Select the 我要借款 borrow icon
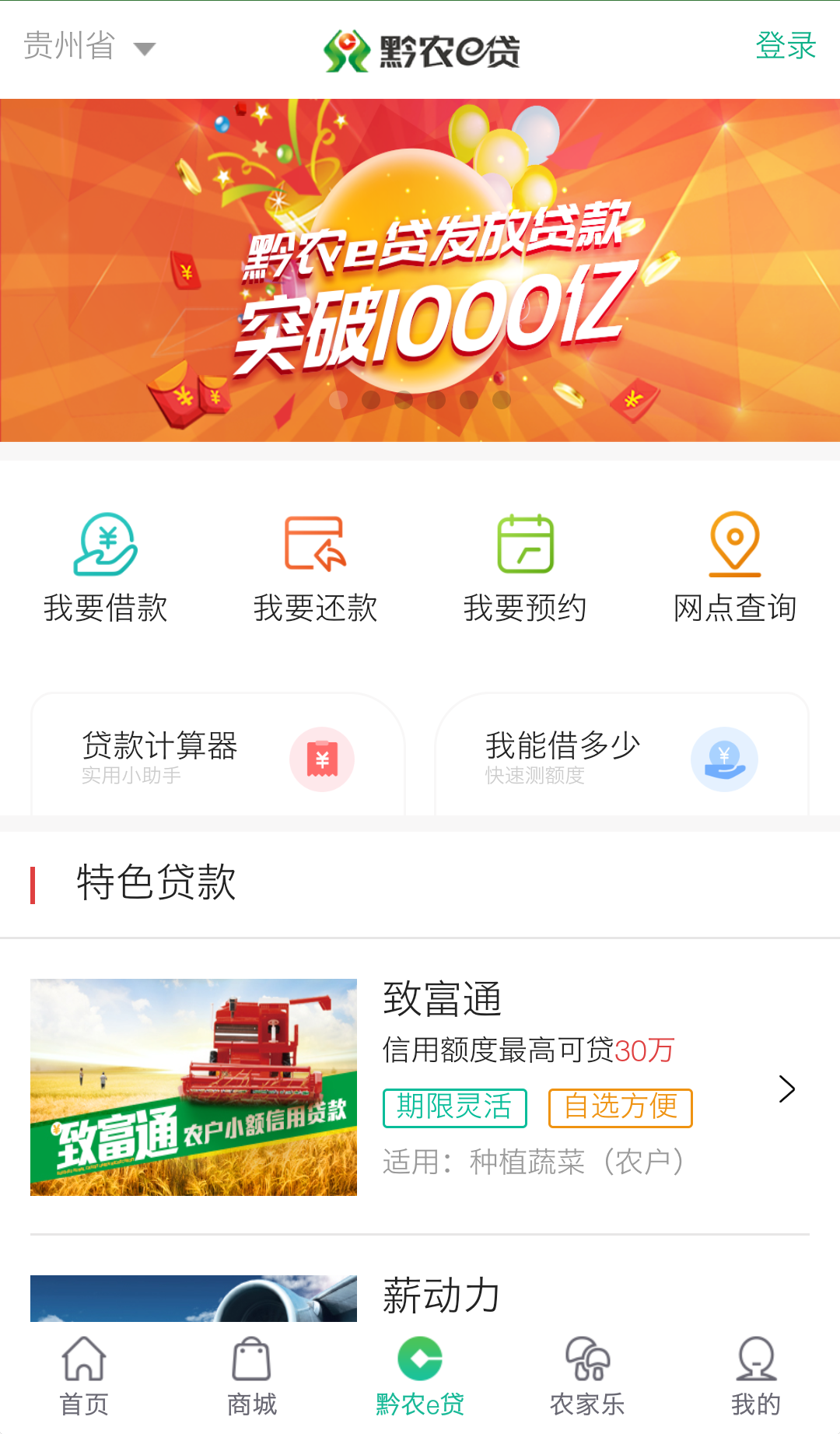Screen dimensions: 840x1434 coord(107,546)
